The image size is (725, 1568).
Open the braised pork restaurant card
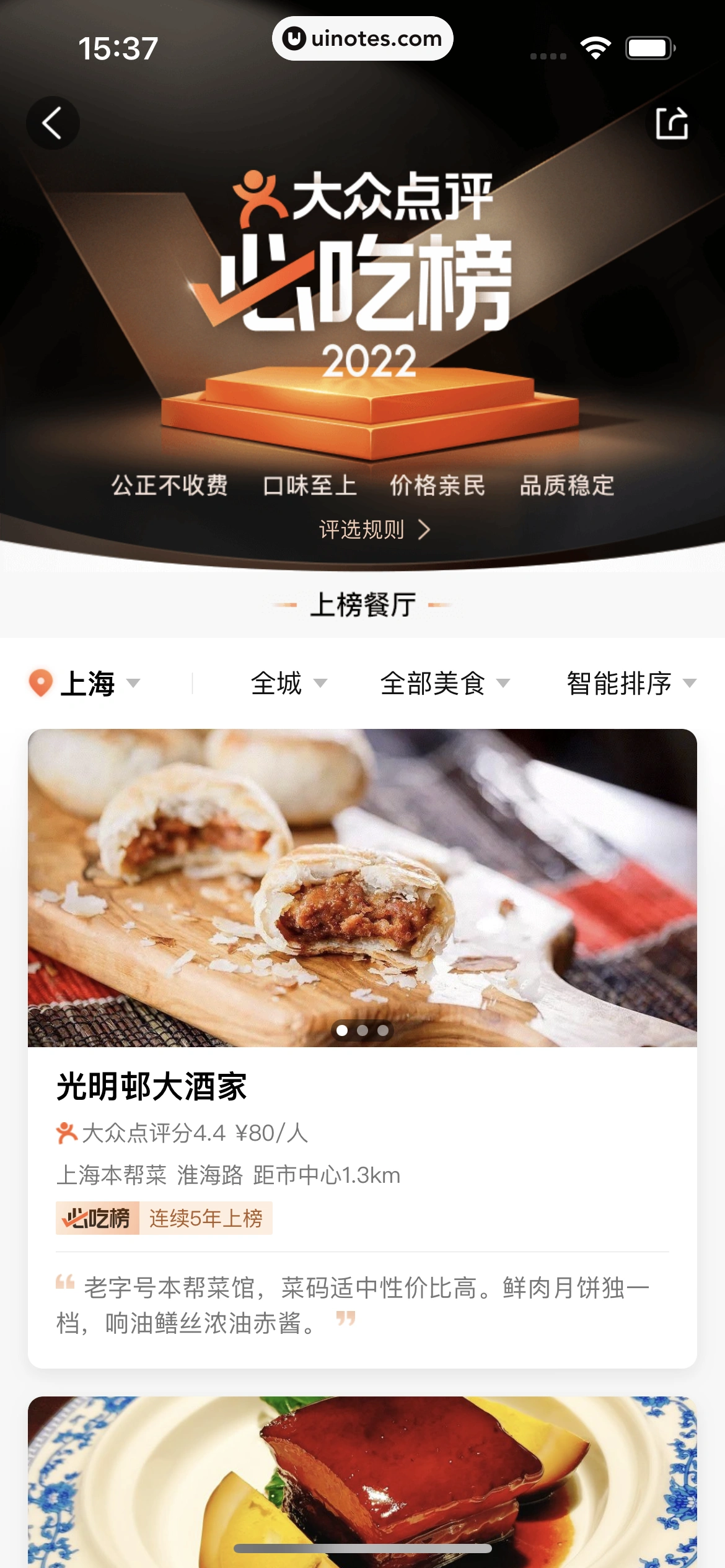point(362,1480)
